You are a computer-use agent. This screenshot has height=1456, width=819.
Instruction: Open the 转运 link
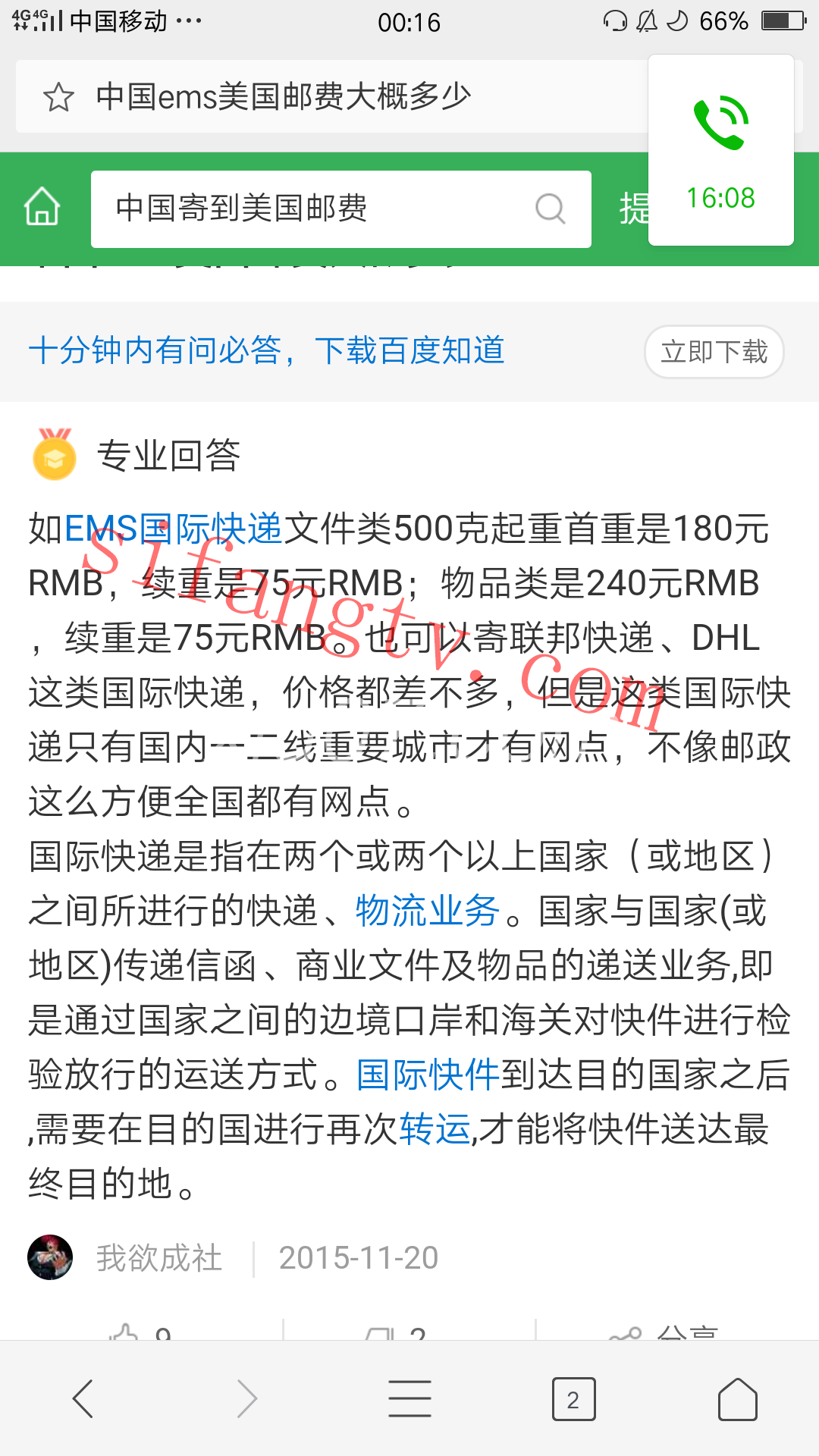coord(435,1129)
